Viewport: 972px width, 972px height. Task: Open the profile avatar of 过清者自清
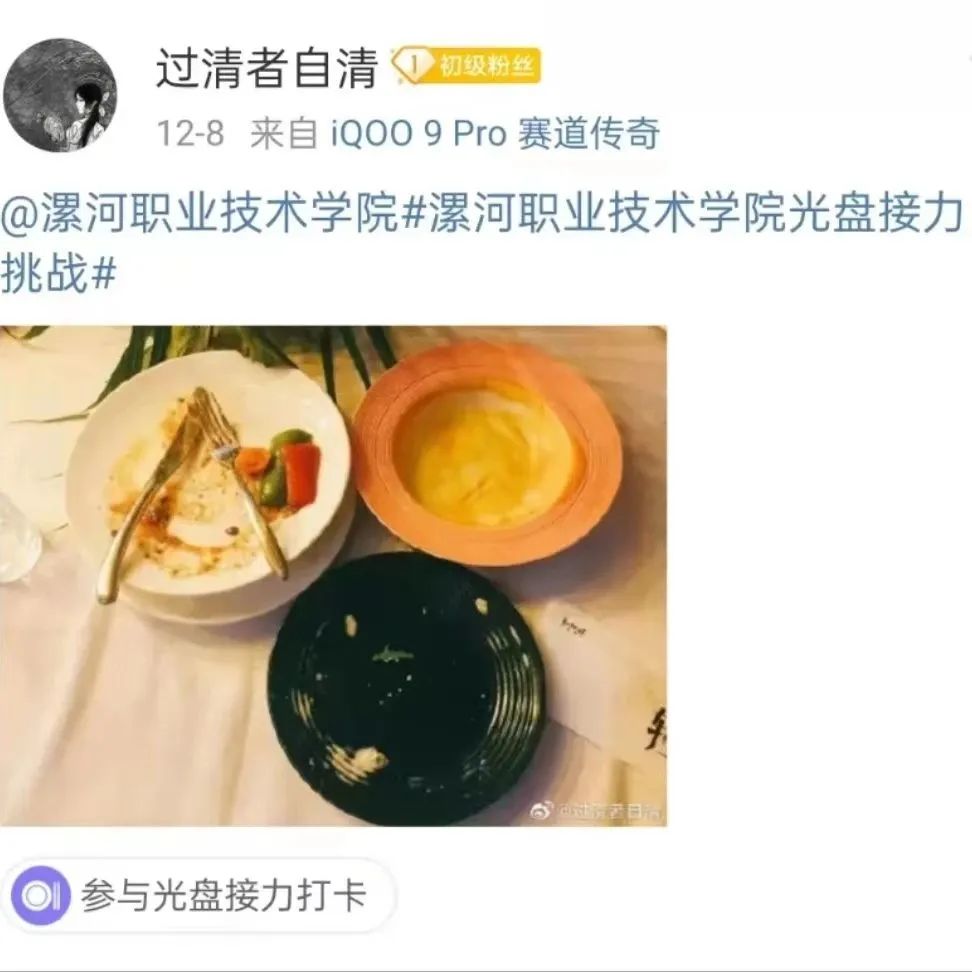(60, 95)
